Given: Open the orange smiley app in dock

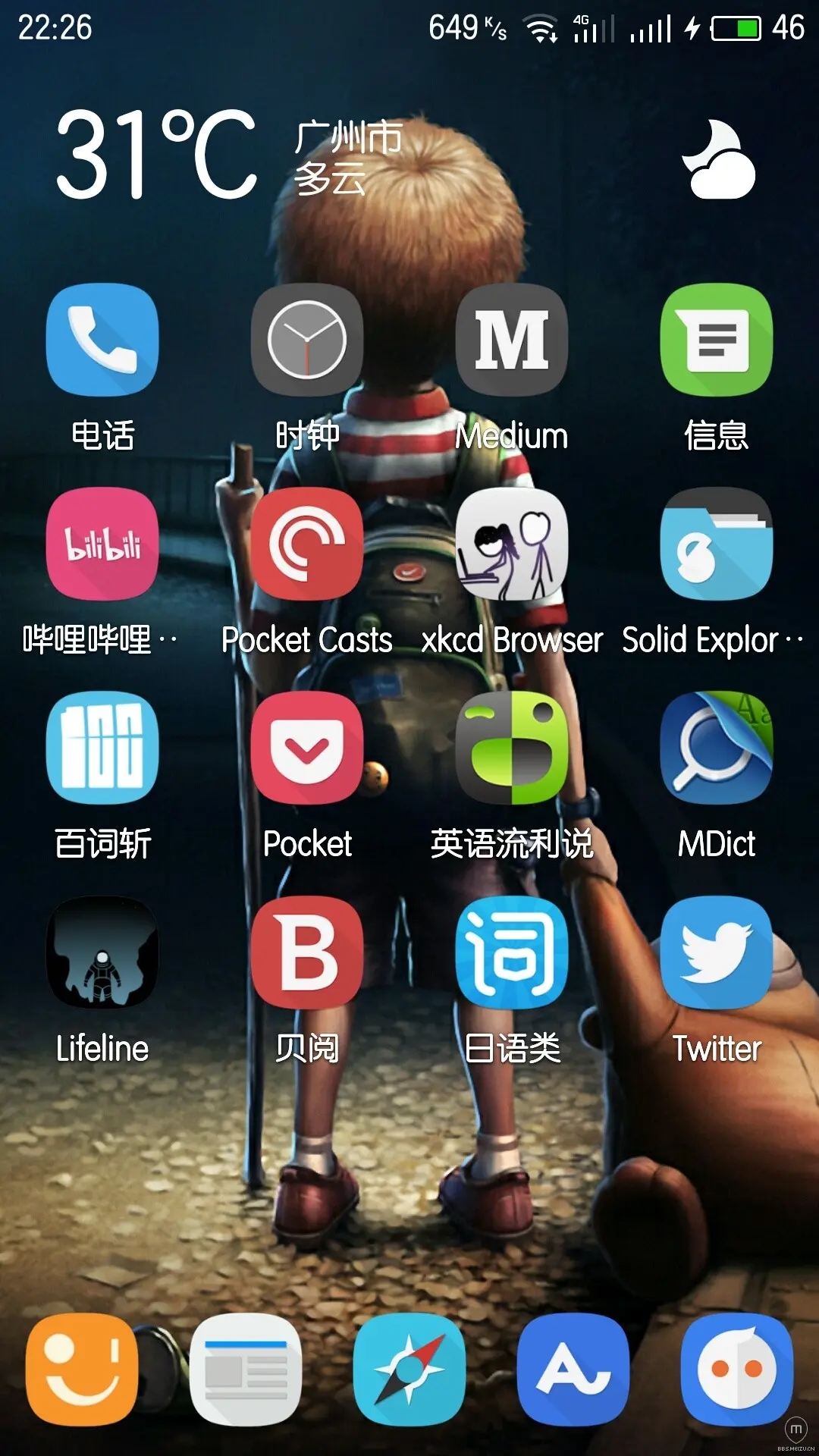Looking at the screenshot, I should tap(82, 1370).
